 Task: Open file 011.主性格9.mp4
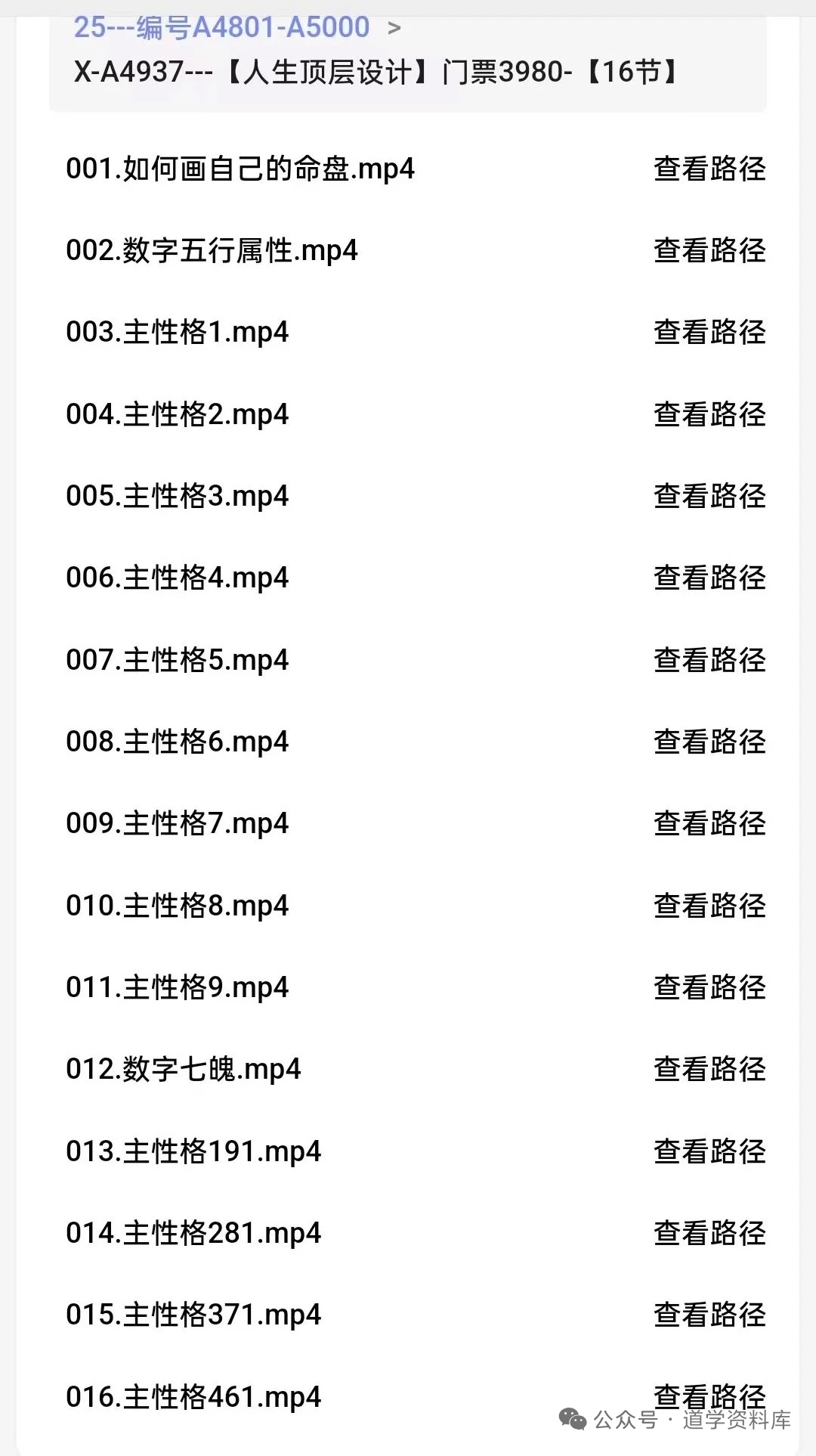click(x=178, y=987)
